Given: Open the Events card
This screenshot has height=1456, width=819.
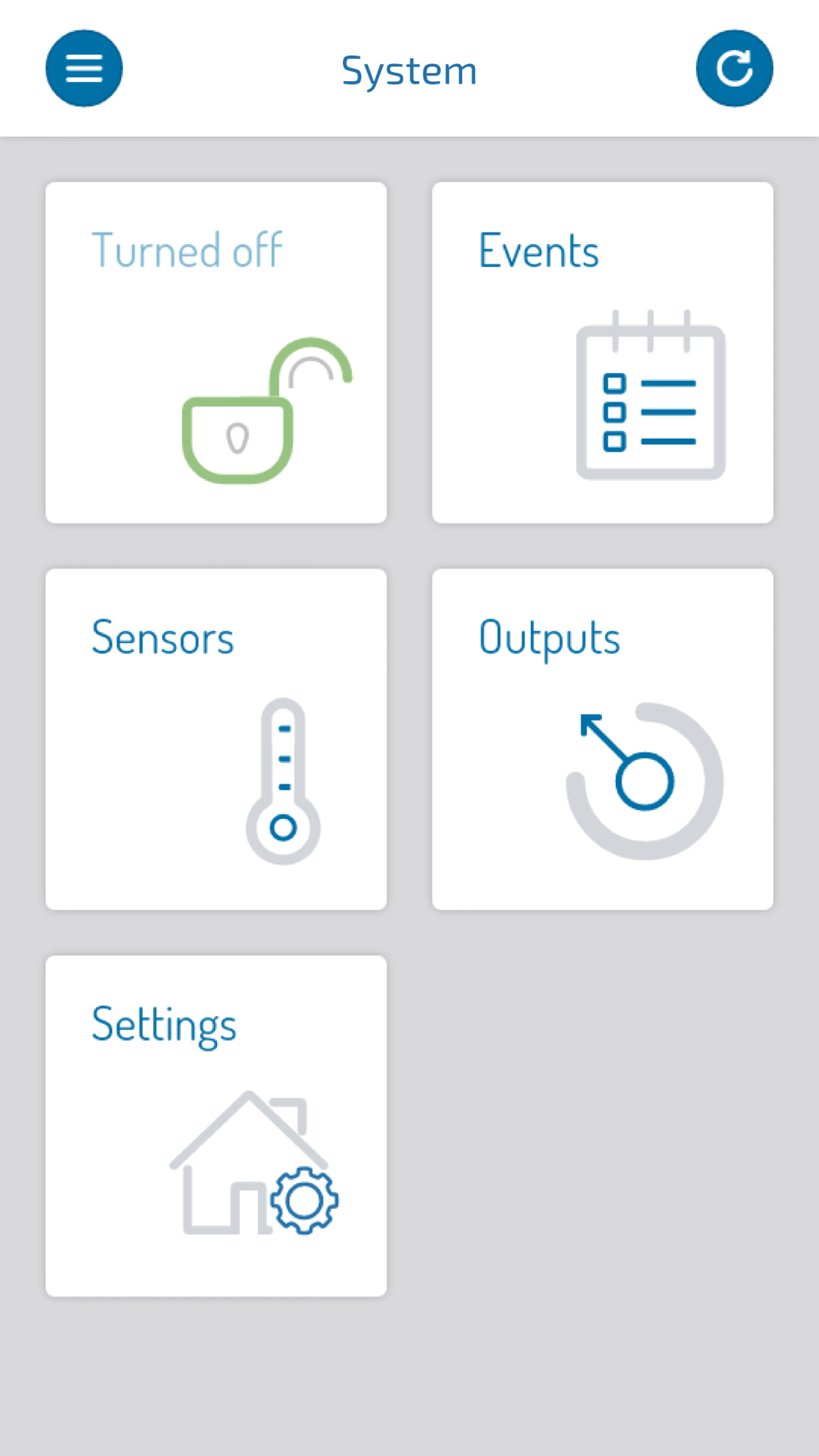Looking at the screenshot, I should pos(603,352).
